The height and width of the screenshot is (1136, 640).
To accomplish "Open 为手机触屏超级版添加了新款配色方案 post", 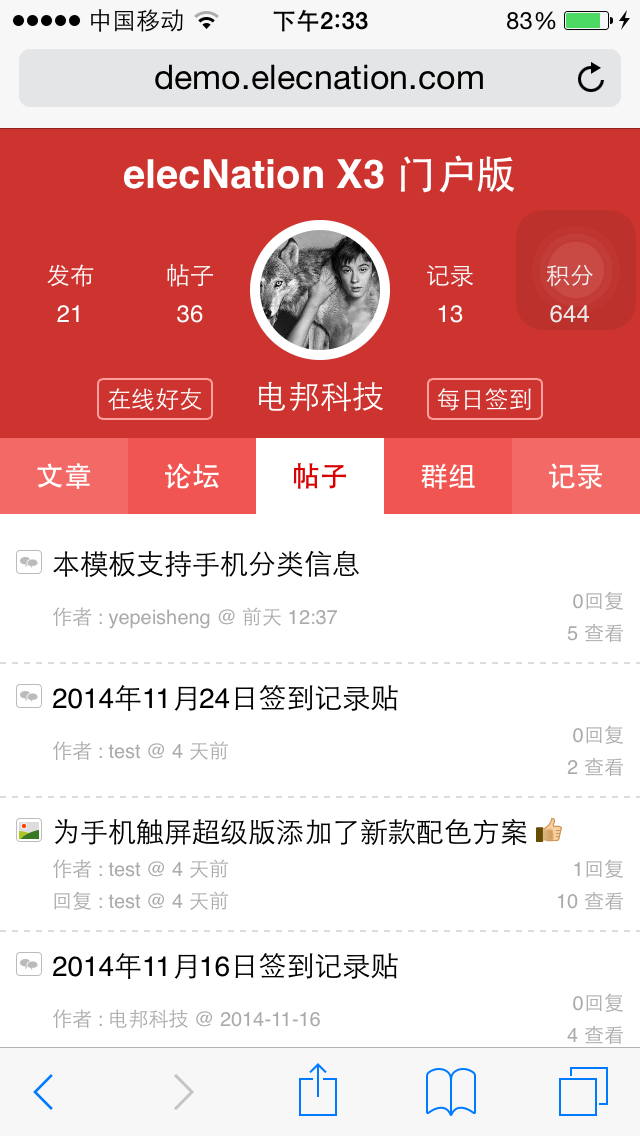I will click(x=289, y=832).
